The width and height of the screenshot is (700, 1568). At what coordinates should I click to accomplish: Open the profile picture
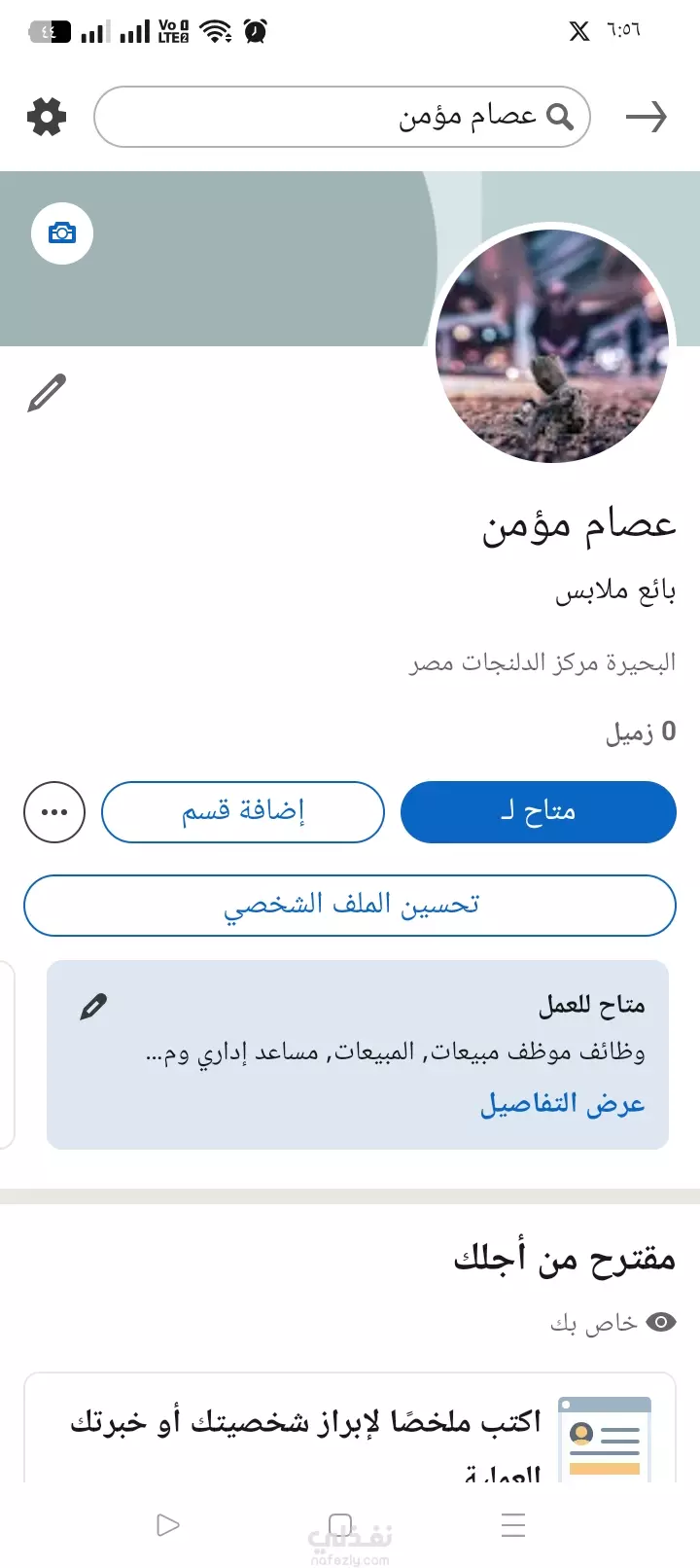(x=552, y=345)
